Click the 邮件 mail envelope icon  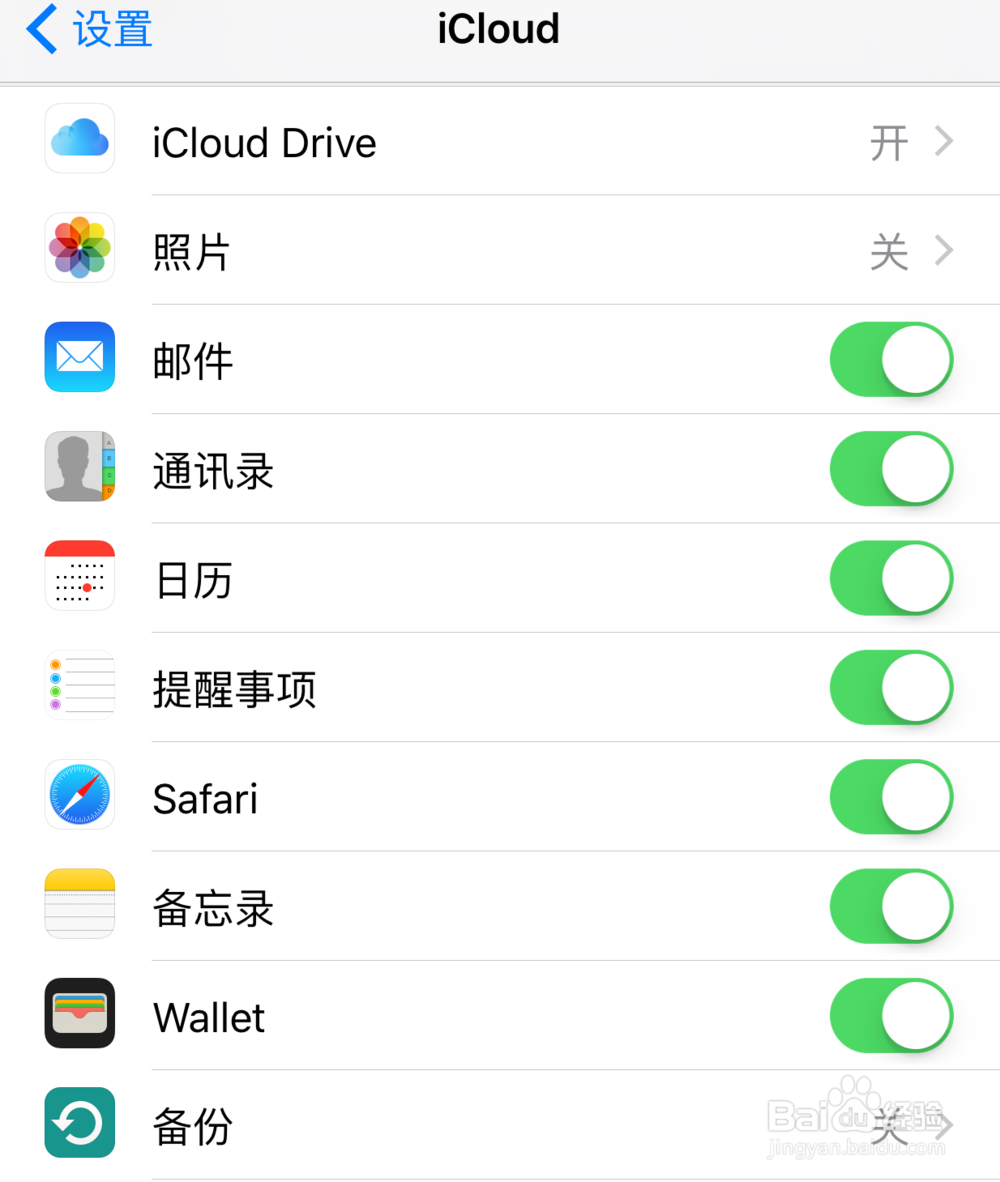(x=79, y=357)
